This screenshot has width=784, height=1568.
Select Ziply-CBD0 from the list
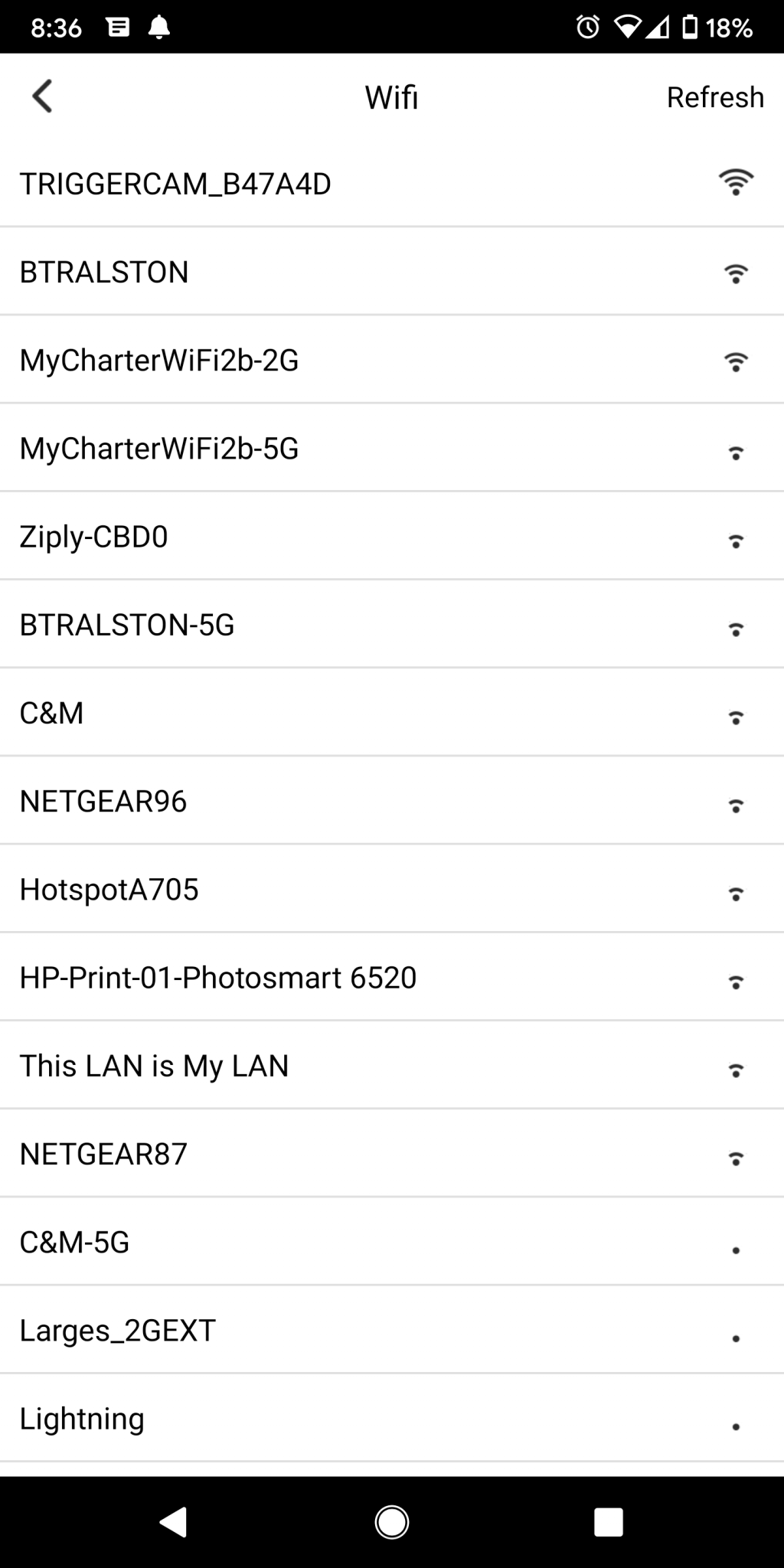[x=392, y=536]
